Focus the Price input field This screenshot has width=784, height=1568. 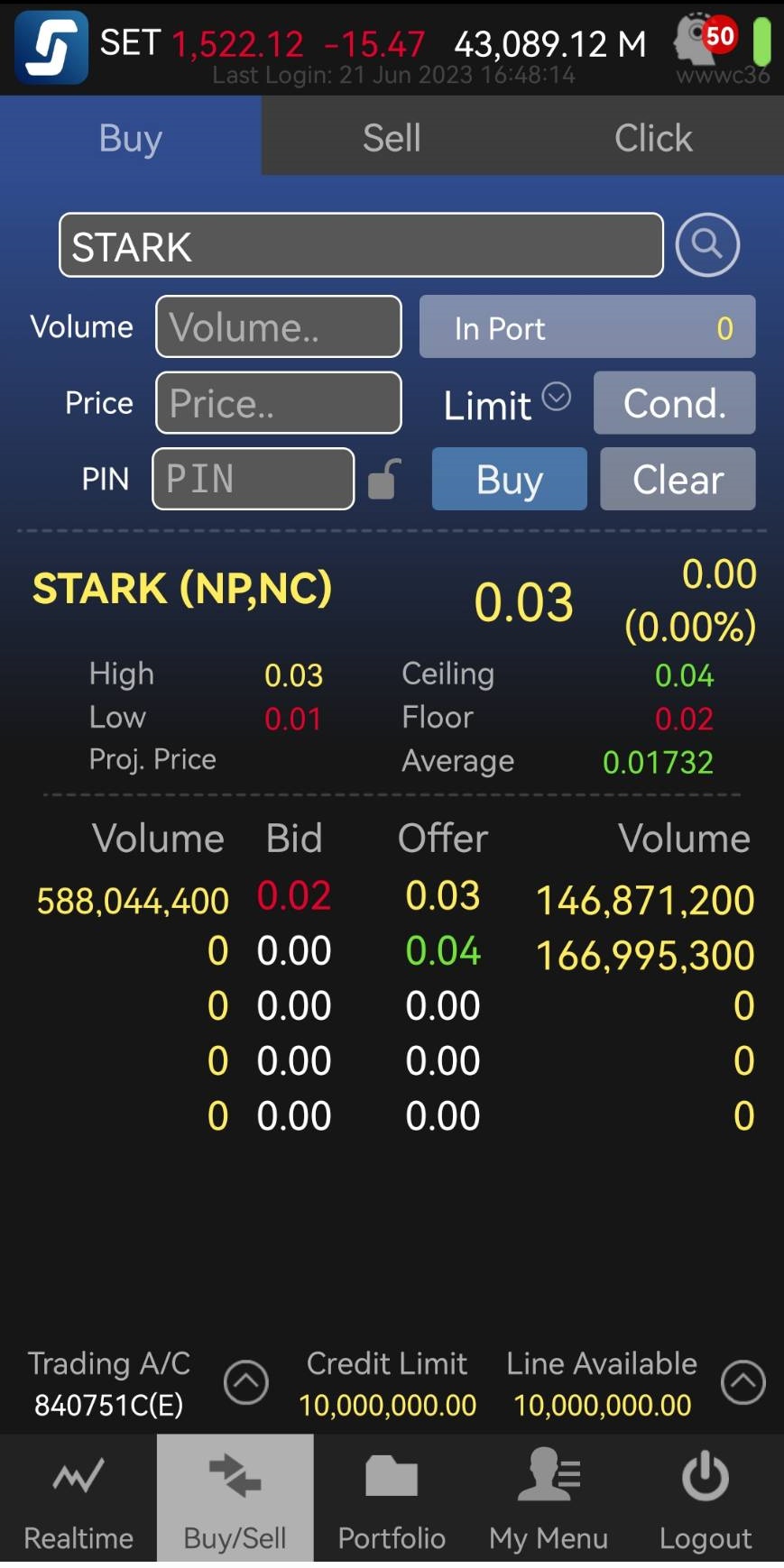(x=279, y=403)
